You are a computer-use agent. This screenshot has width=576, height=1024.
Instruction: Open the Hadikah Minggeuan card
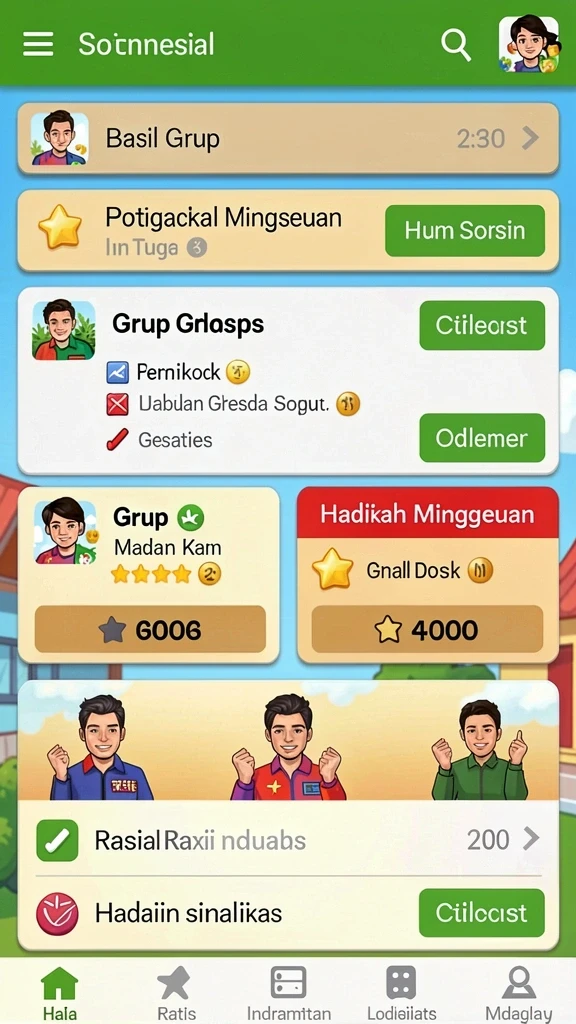428,575
